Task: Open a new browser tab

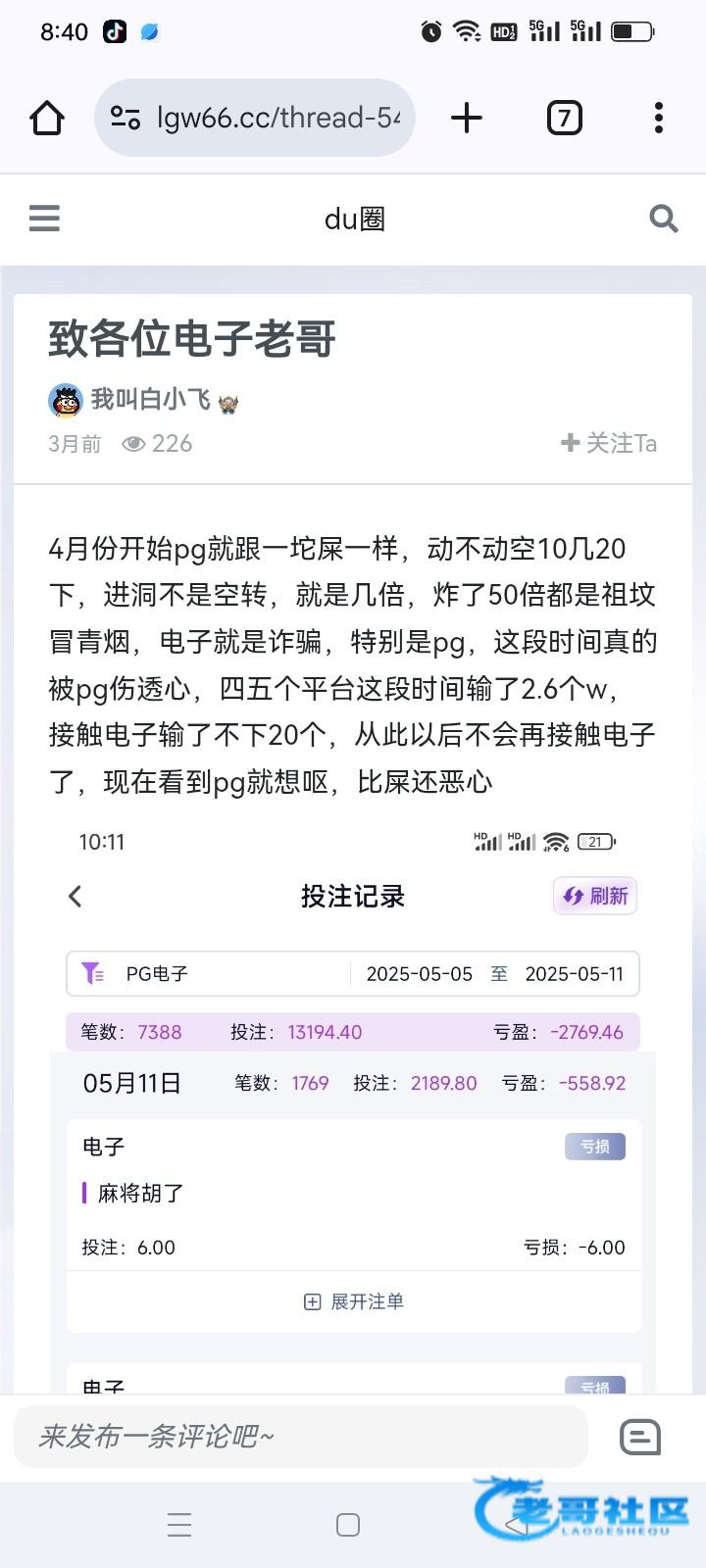Action: pyautogui.click(x=467, y=119)
